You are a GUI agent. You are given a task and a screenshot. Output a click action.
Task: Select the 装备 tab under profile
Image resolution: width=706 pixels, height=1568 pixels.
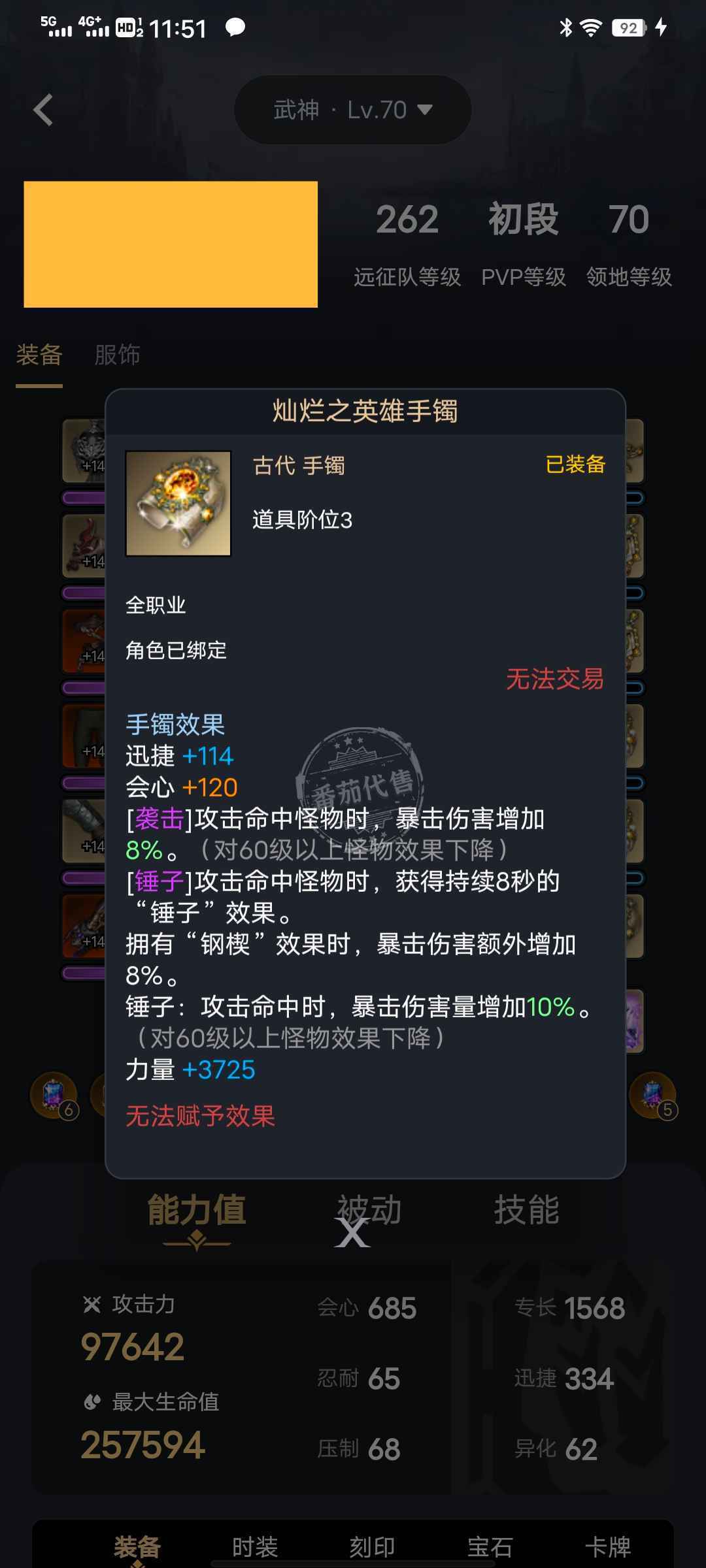point(39,355)
